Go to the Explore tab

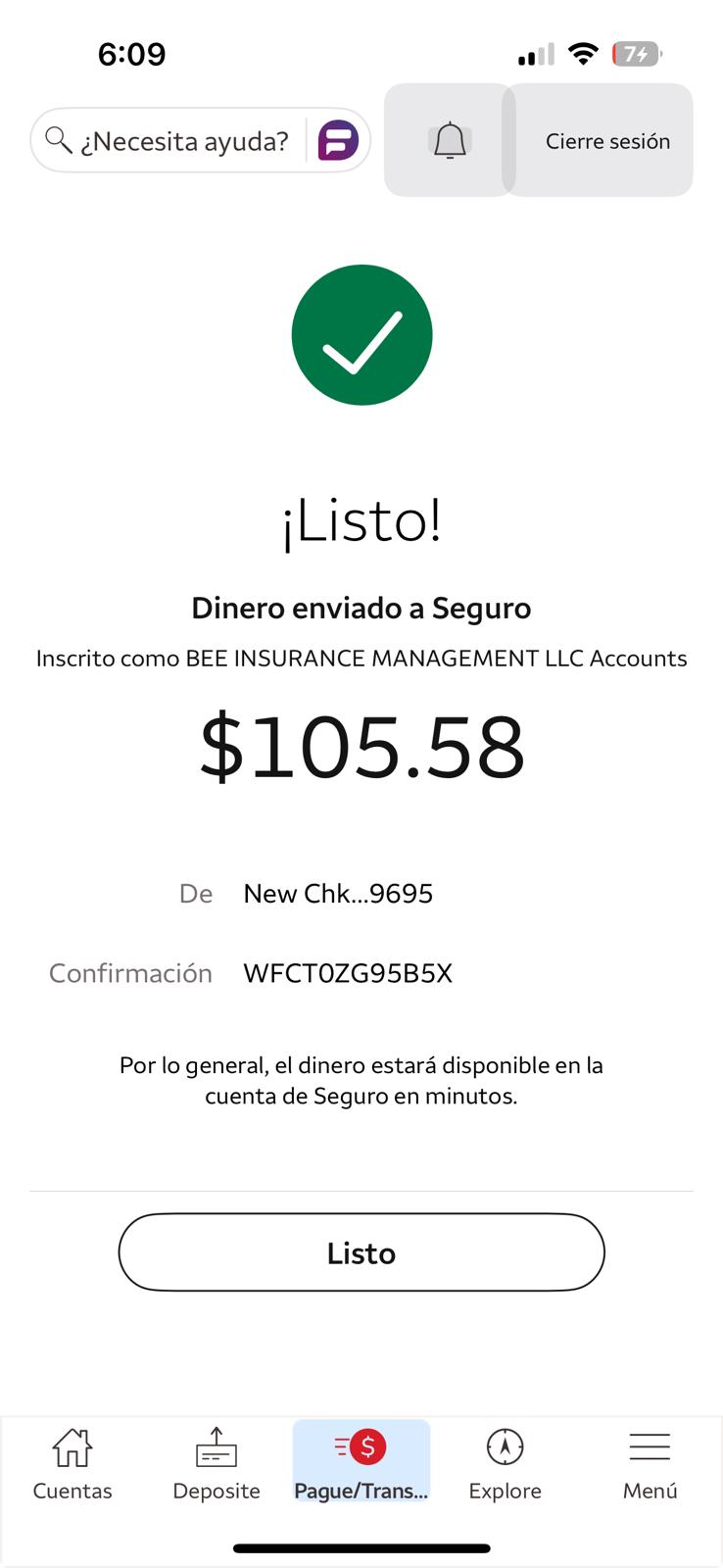coord(505,1464)
